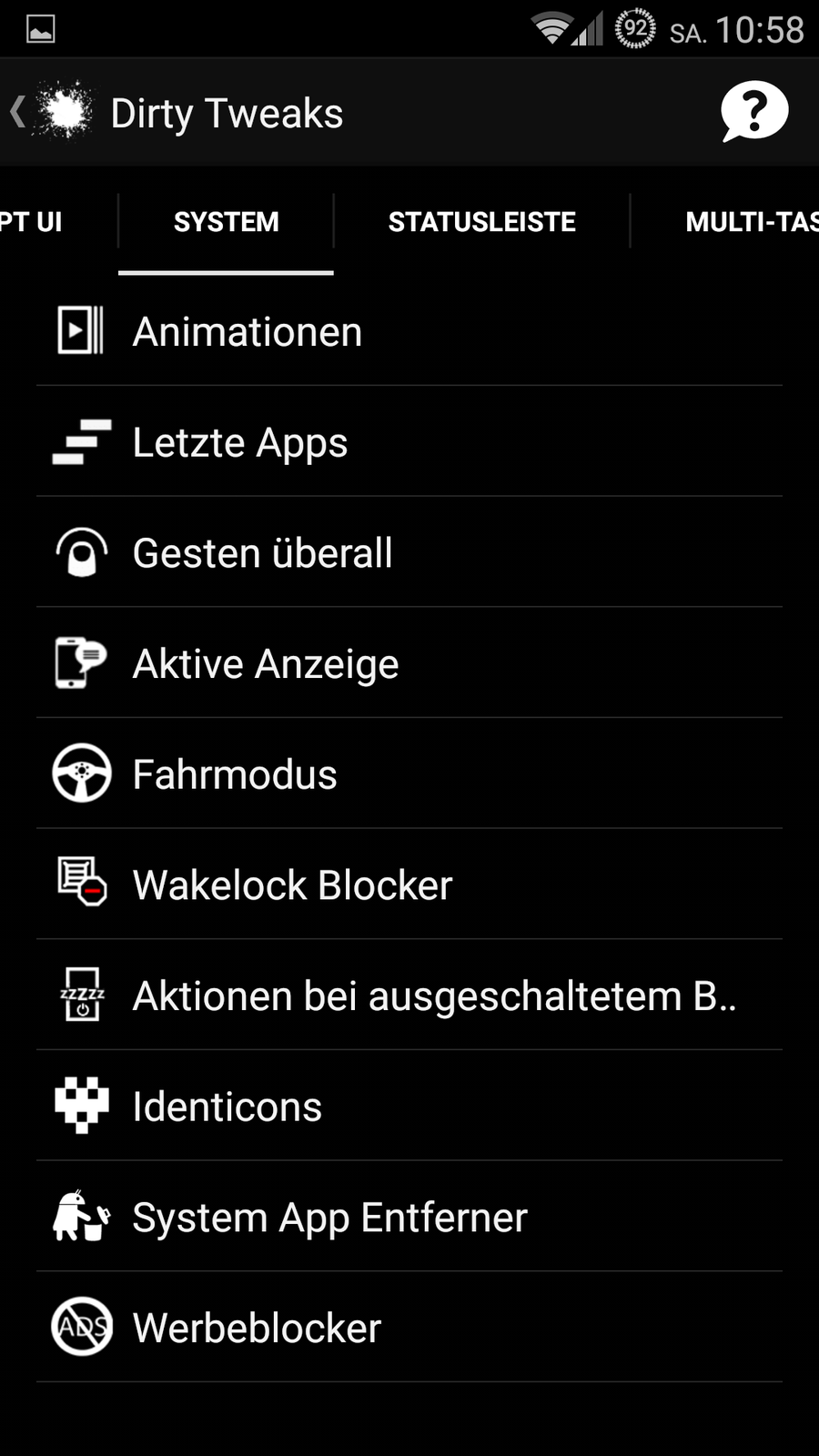Image resolution: width=819 pixels, height=1456 pixels.
Task: Select the System tab
Action: point(226,222)
